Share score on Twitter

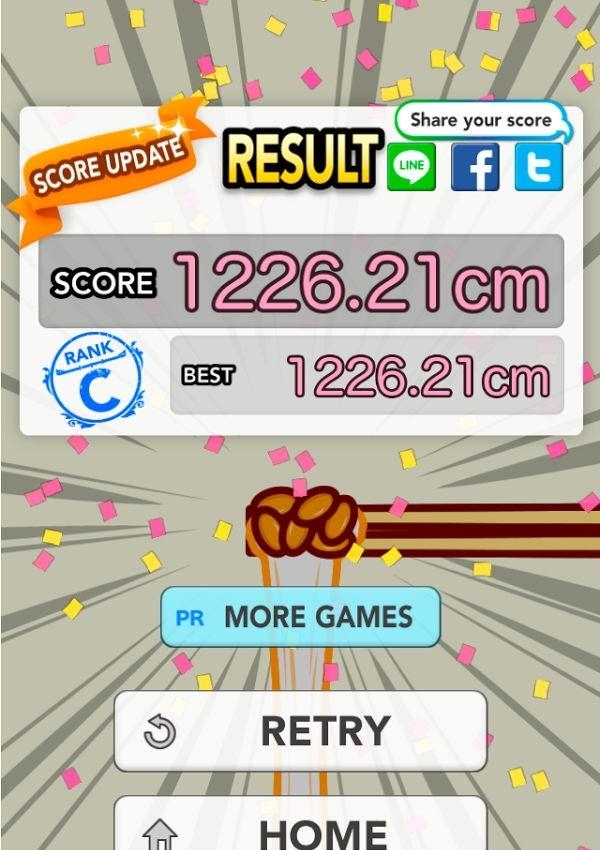(x=538, y=167)
